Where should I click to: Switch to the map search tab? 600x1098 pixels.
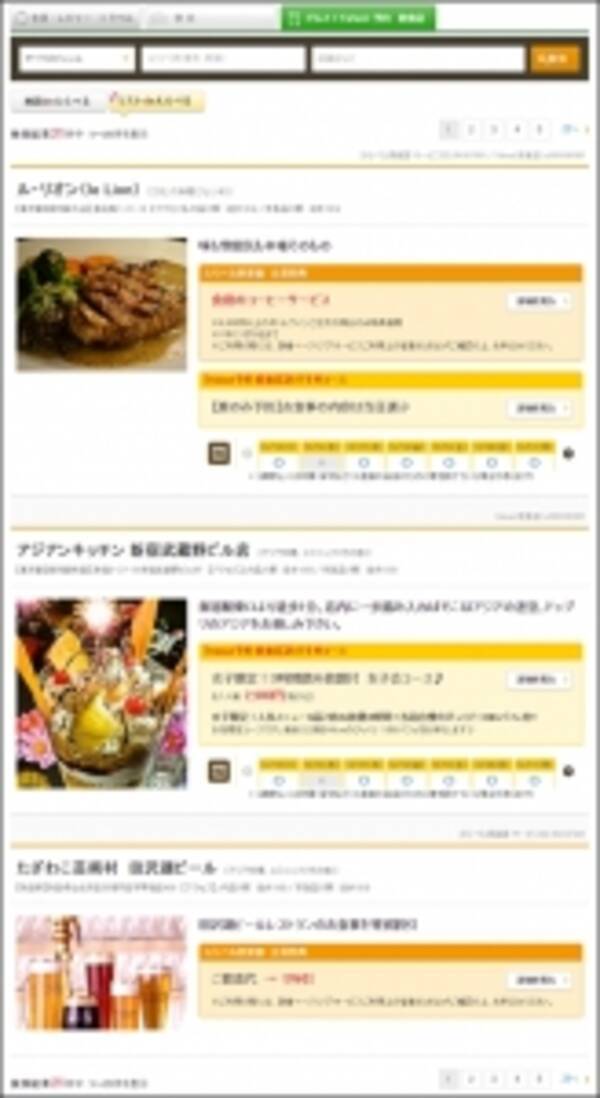[x=56, y=102]
